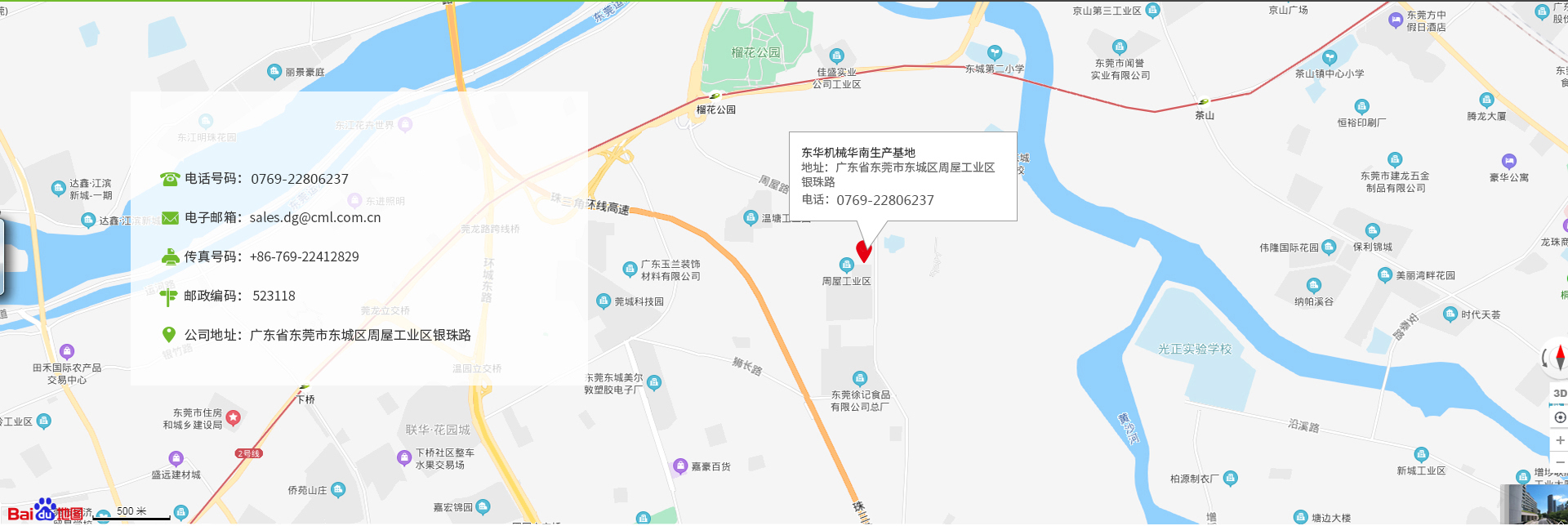Select the 茶山镇中心小学 marker
The height and width of the screenshot is (526, 1568).
[x=1330, y=58]
